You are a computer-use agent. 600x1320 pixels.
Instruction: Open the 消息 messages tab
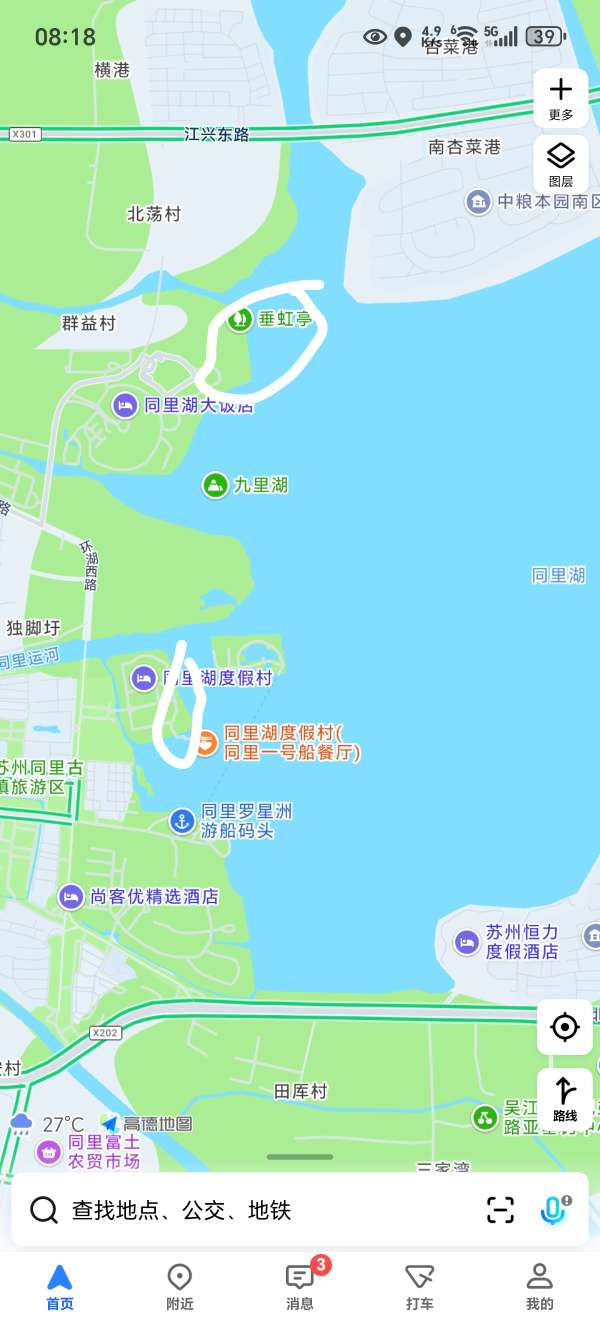[x=300, y=1286]
